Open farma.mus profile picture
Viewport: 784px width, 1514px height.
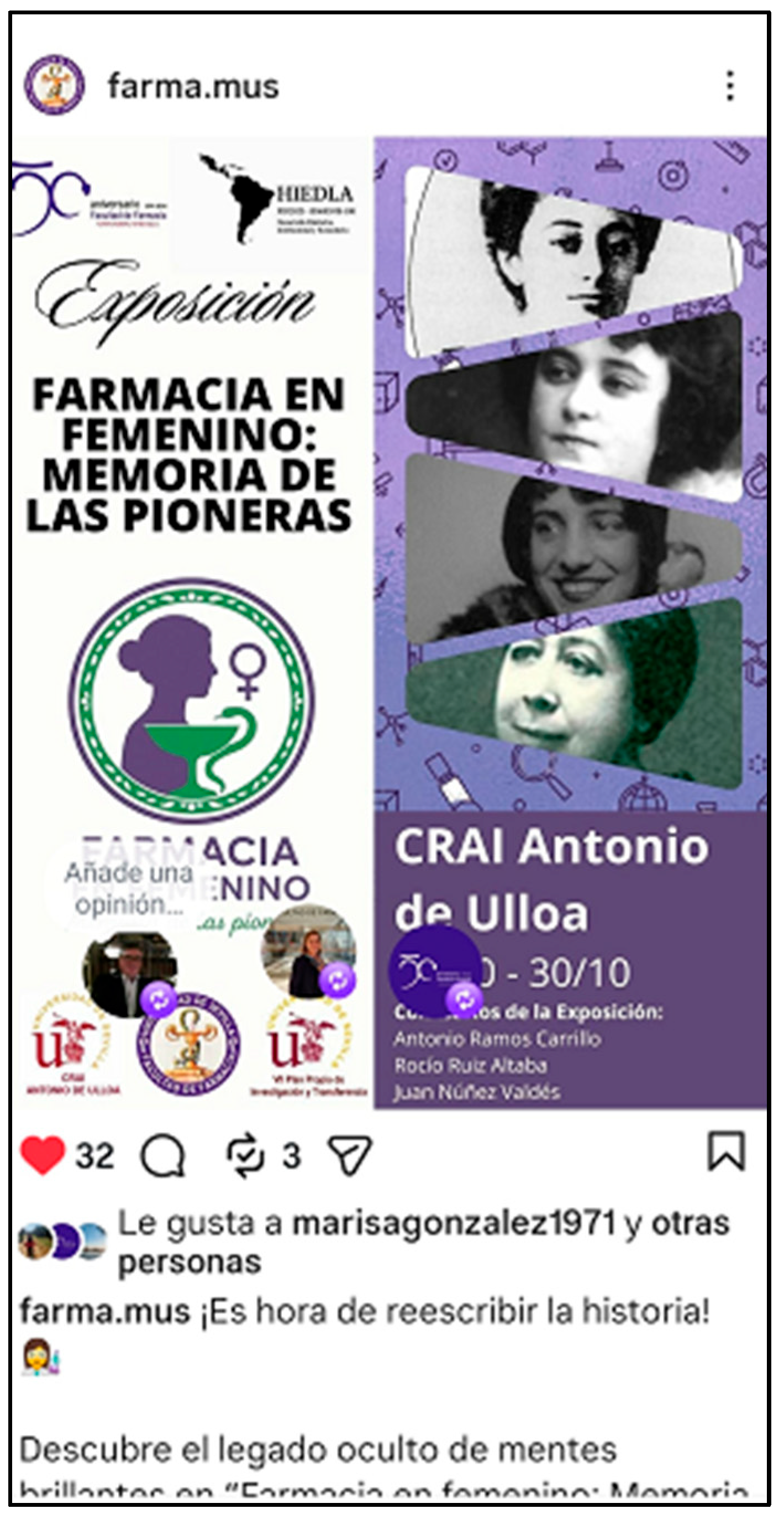coord(55,85)
